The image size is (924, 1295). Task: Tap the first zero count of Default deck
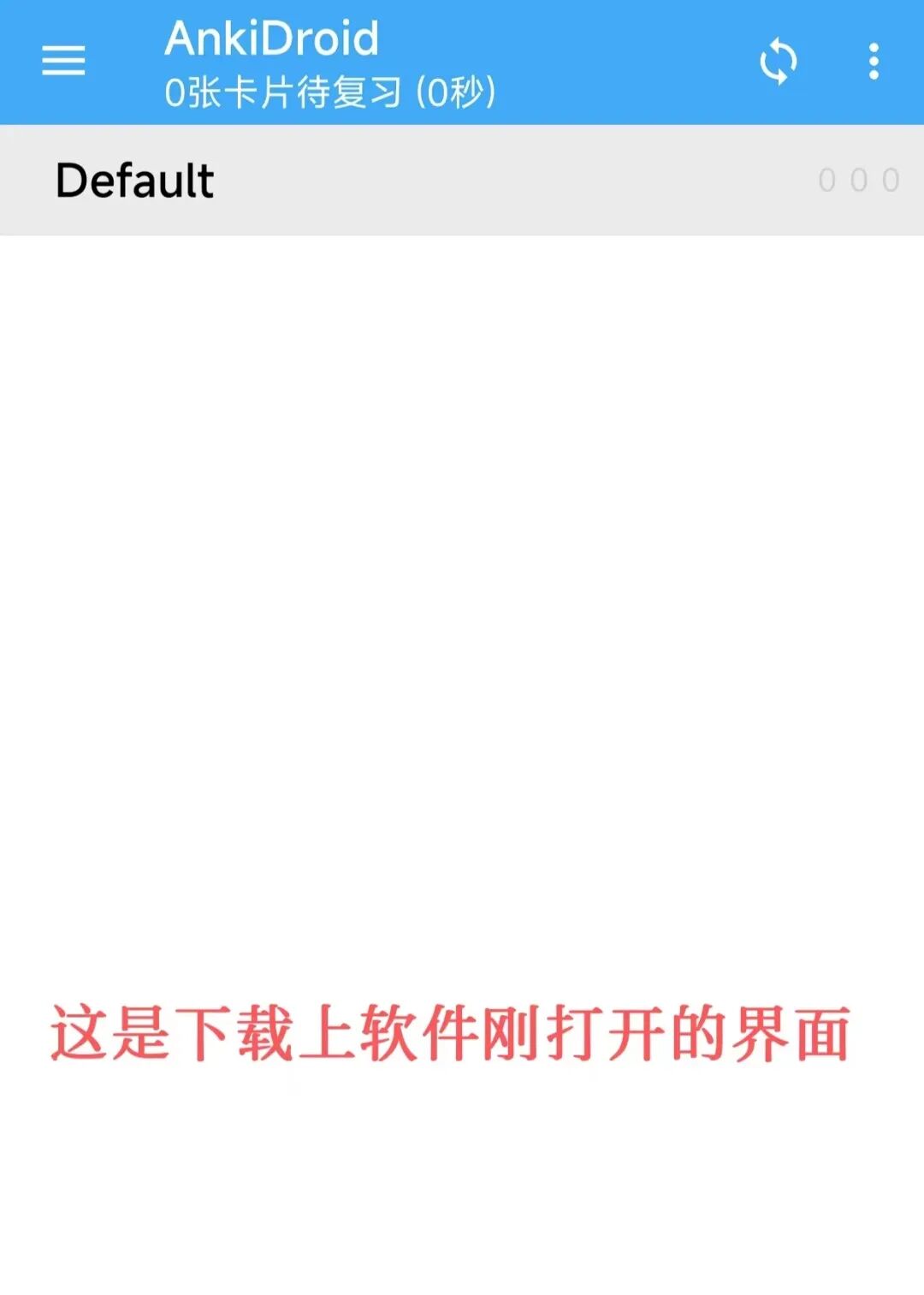(826, 181)
